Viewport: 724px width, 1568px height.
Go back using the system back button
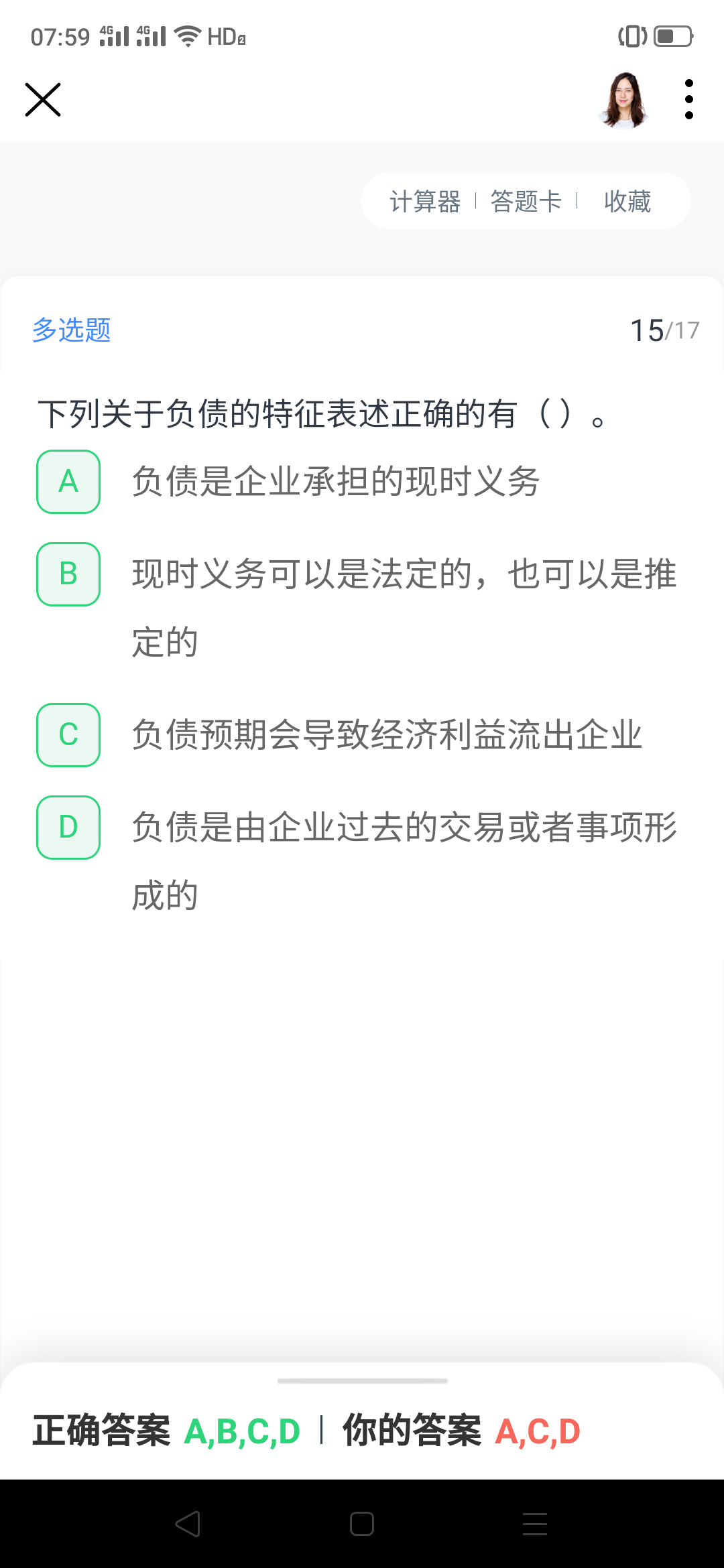point(188,1524)
